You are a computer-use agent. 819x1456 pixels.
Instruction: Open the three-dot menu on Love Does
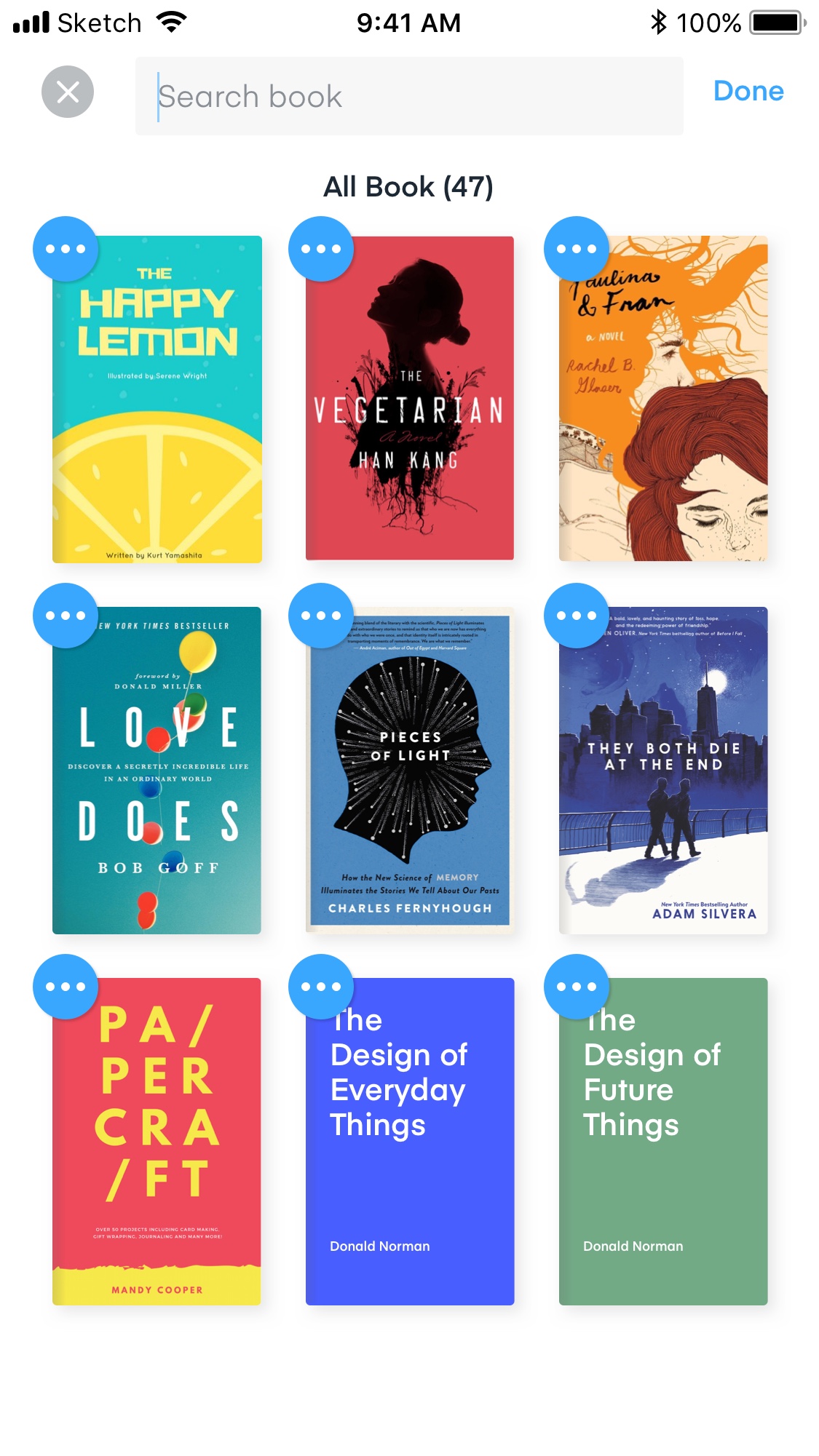[x=66, y=616]
